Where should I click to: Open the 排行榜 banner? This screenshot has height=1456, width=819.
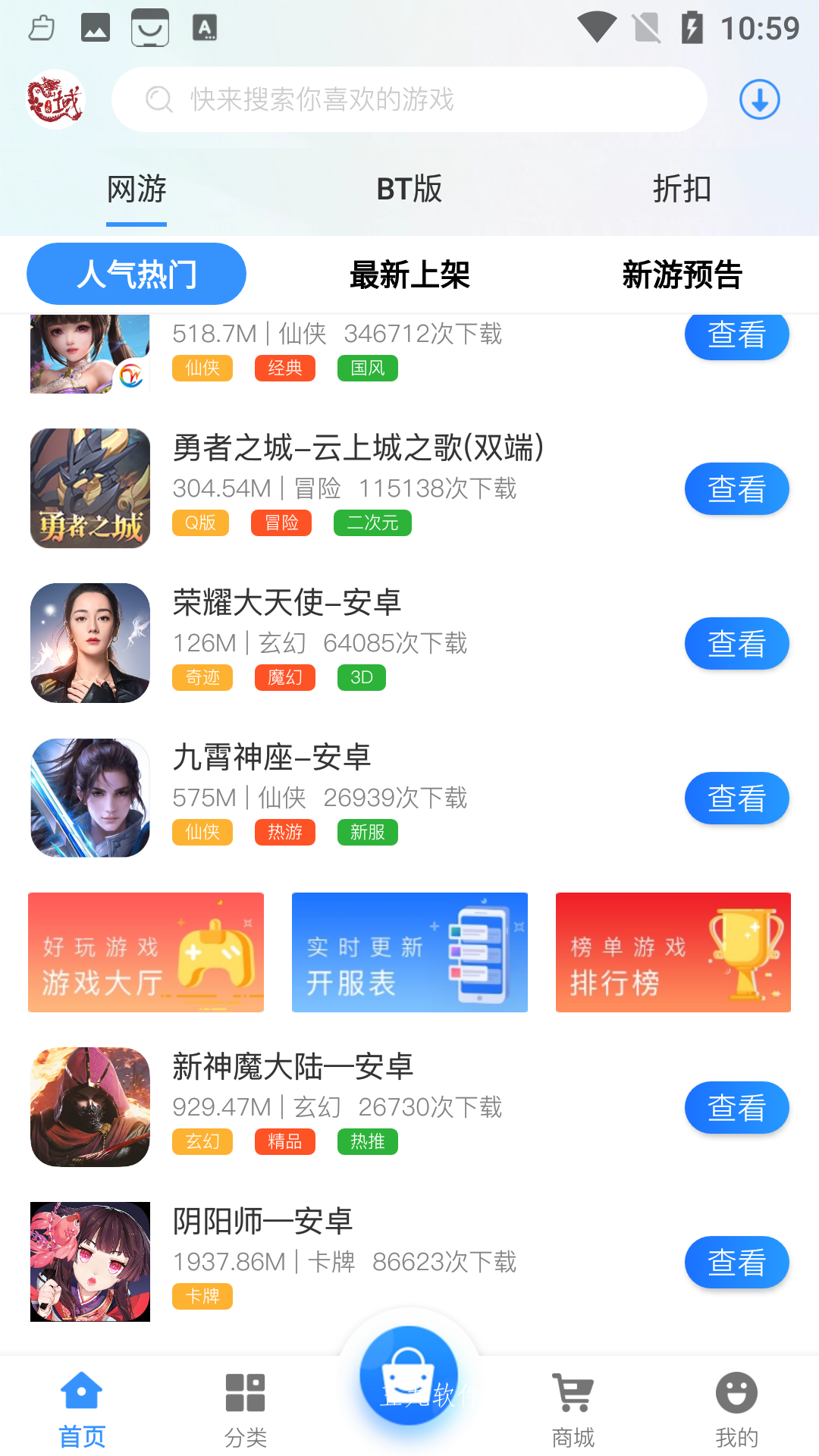pyautogui.click(x=673, y=952)
